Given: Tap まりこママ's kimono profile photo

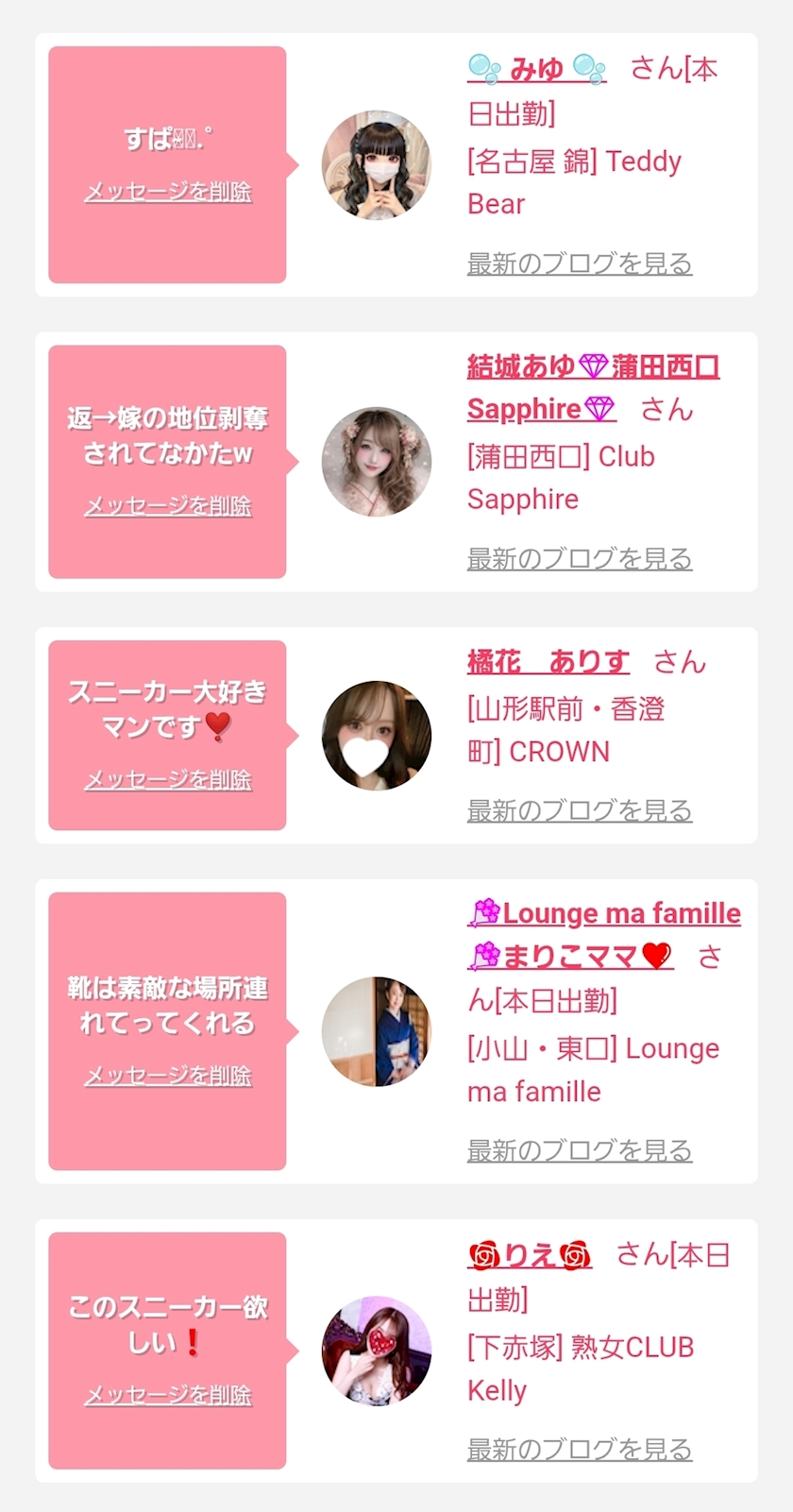Looking at the screenshot, I should [x=377, y=1031].
